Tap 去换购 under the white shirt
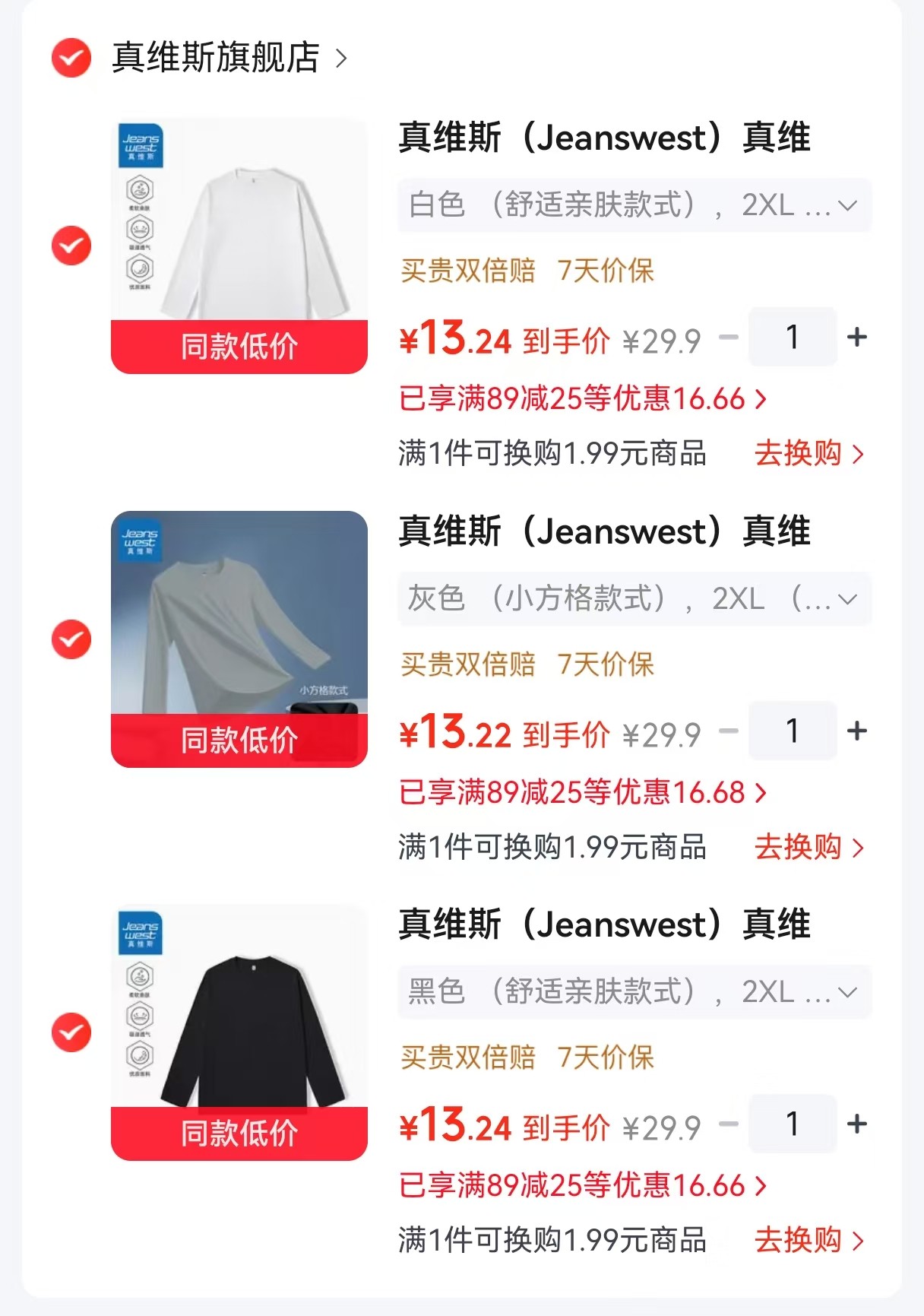Viewport: 924px width, 1316px height. (x=809, y=454)
